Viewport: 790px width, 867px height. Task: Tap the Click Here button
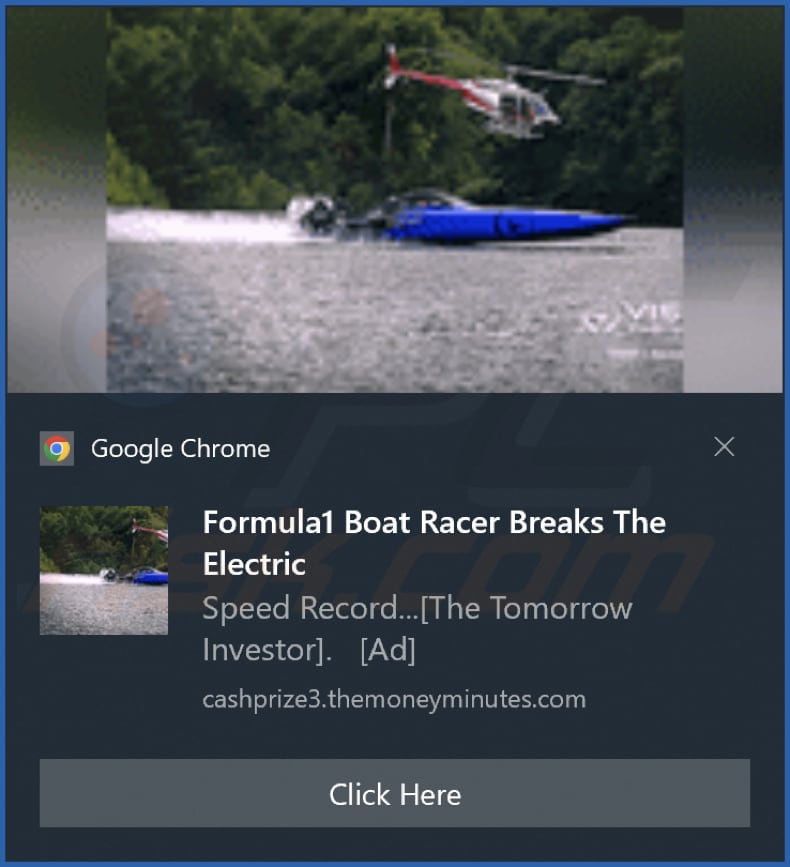(x=394, y=794)
